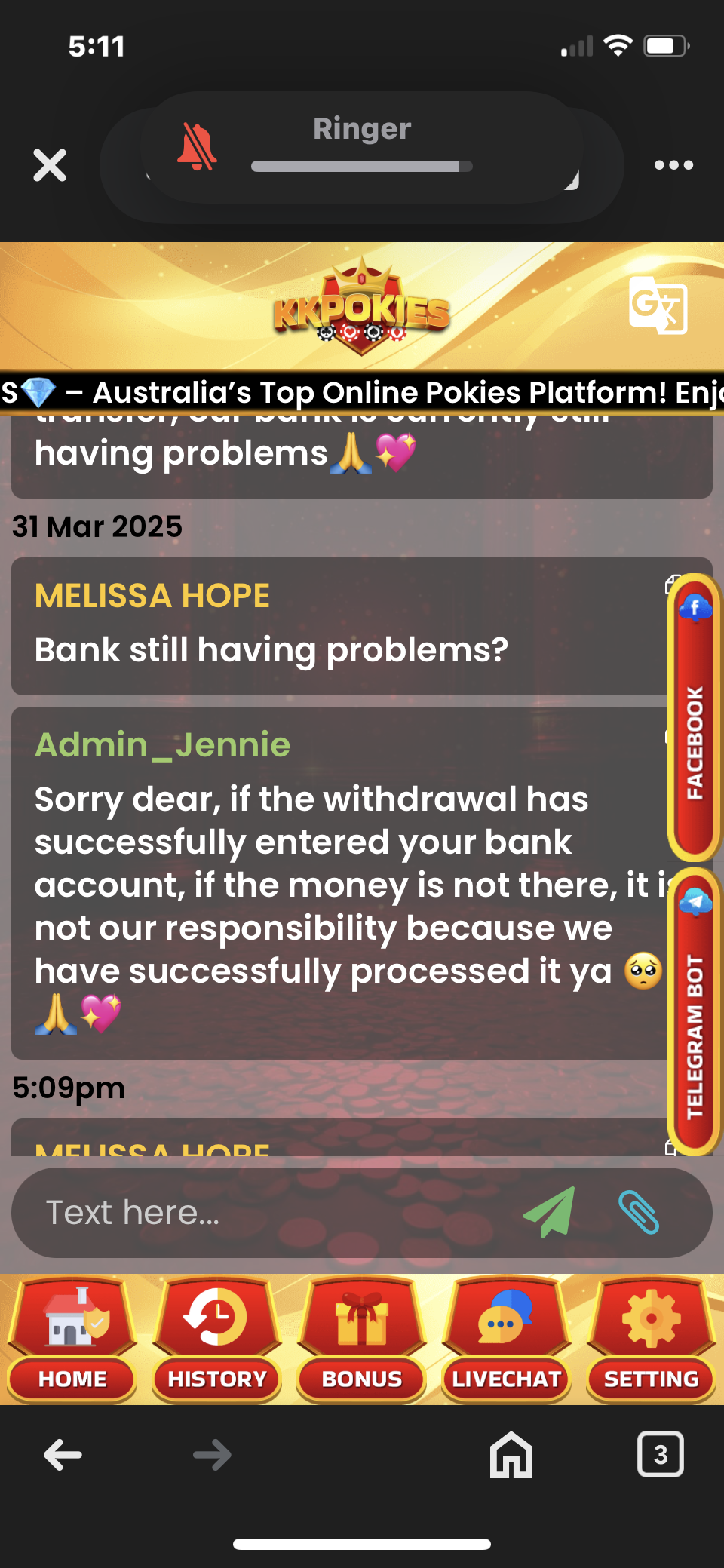Focus the 'Text here...' message field
Screen dimensions: 724x1568
[x=264, y=1213]
